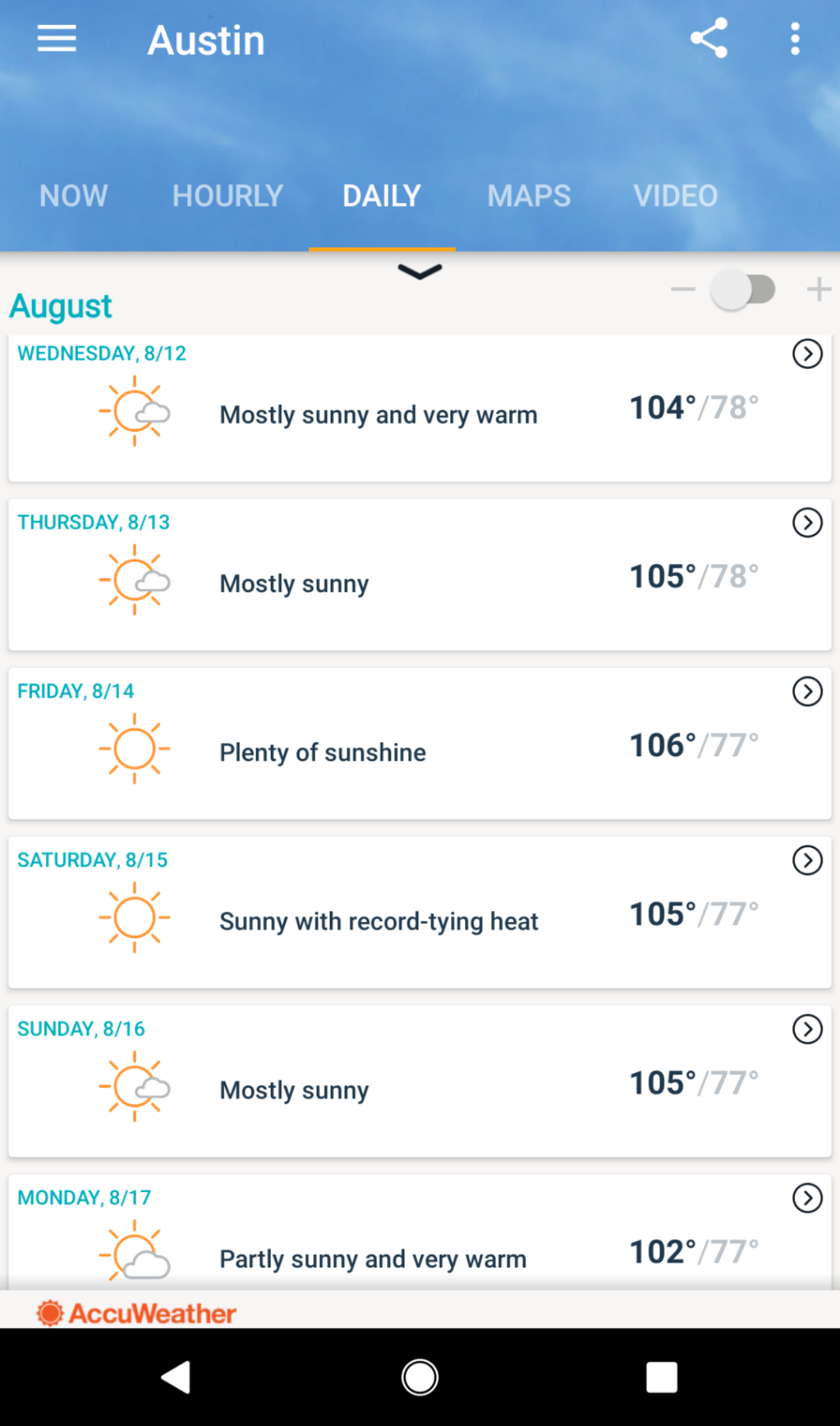Viewport: 840px width, 1426px height.
Task: Go back using system back button
Action: point(176,1377)
